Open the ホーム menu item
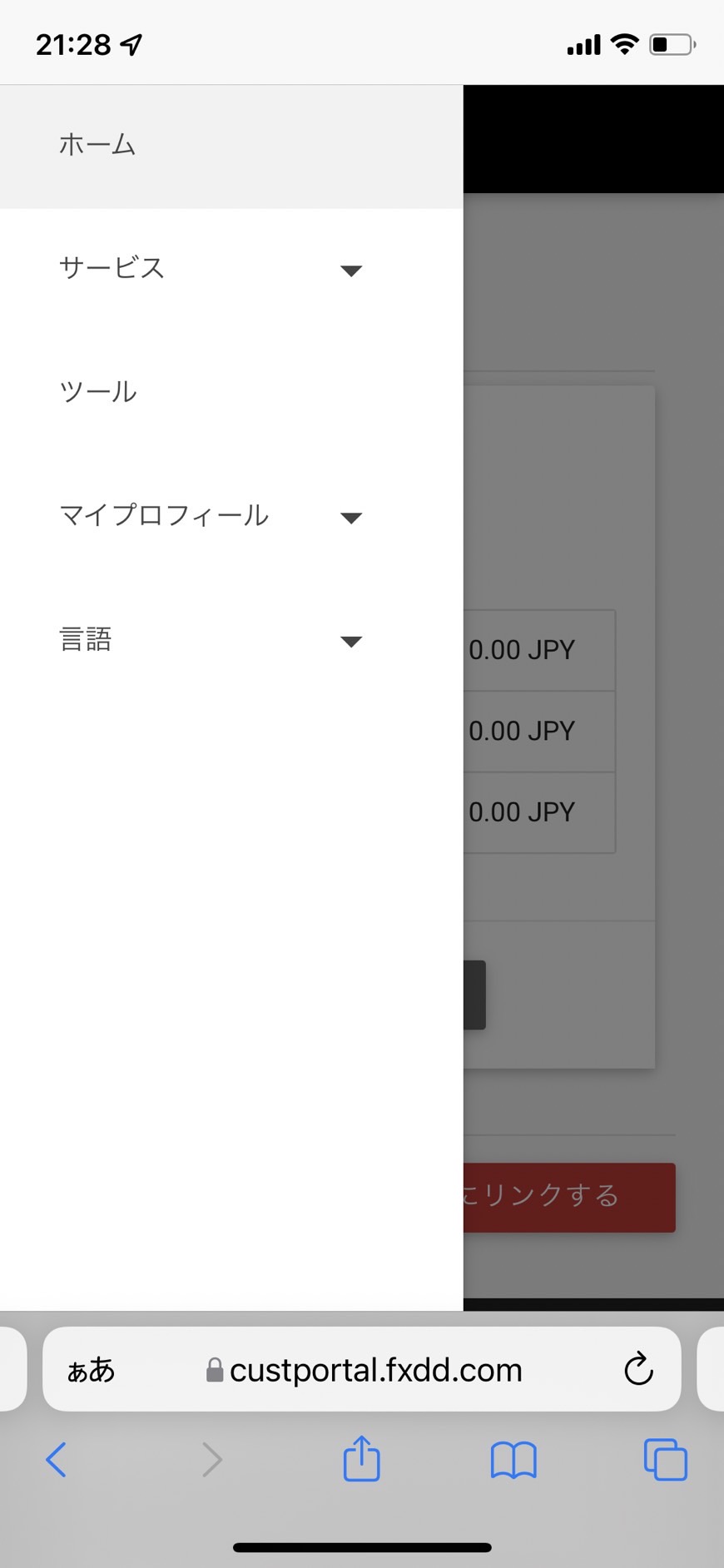The height and width of the screenshot is (1568, 724). (231, 146)
